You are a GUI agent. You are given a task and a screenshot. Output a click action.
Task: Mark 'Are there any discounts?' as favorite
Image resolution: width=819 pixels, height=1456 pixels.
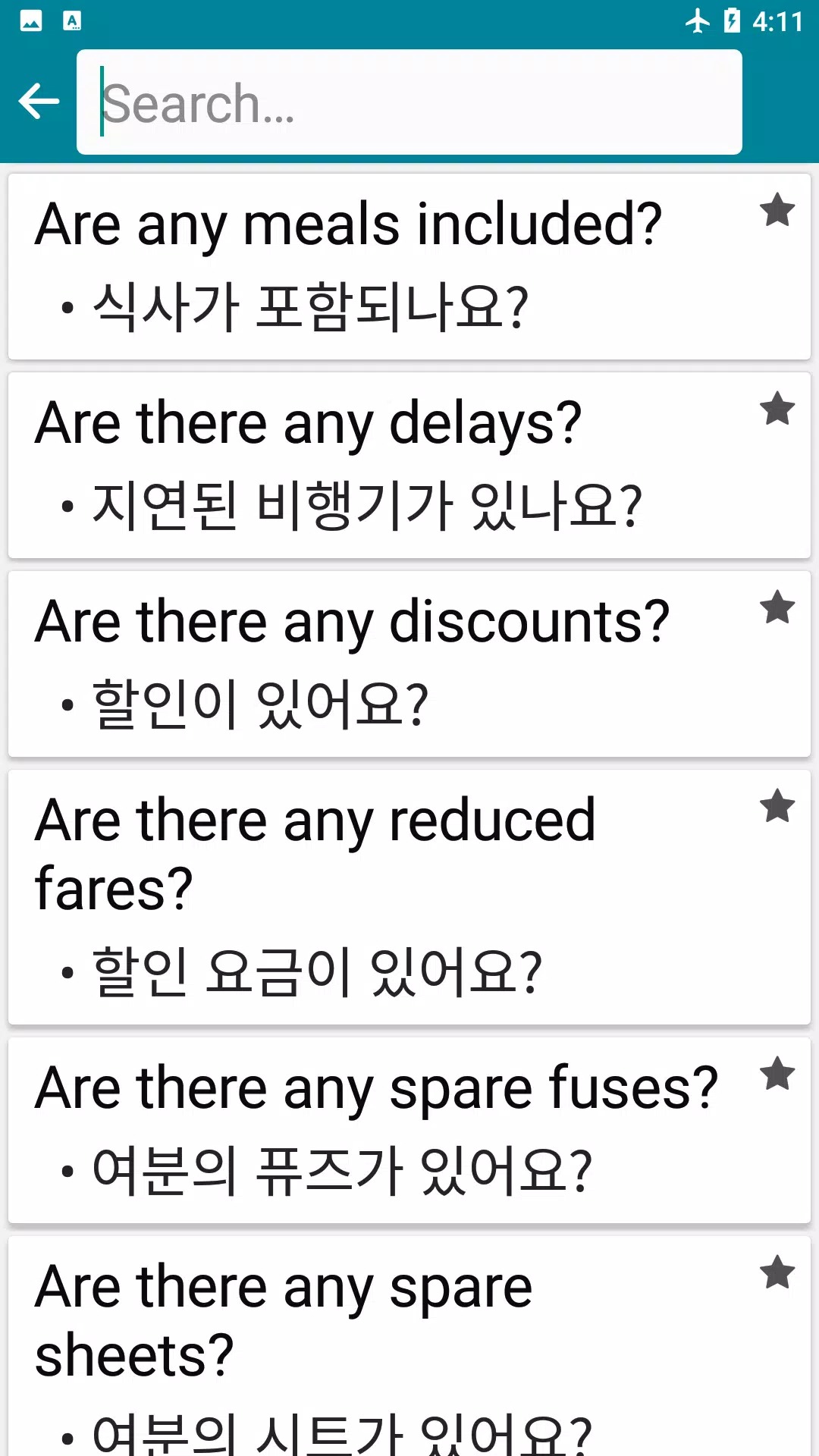pyautogui.click(x=777, y=607)
